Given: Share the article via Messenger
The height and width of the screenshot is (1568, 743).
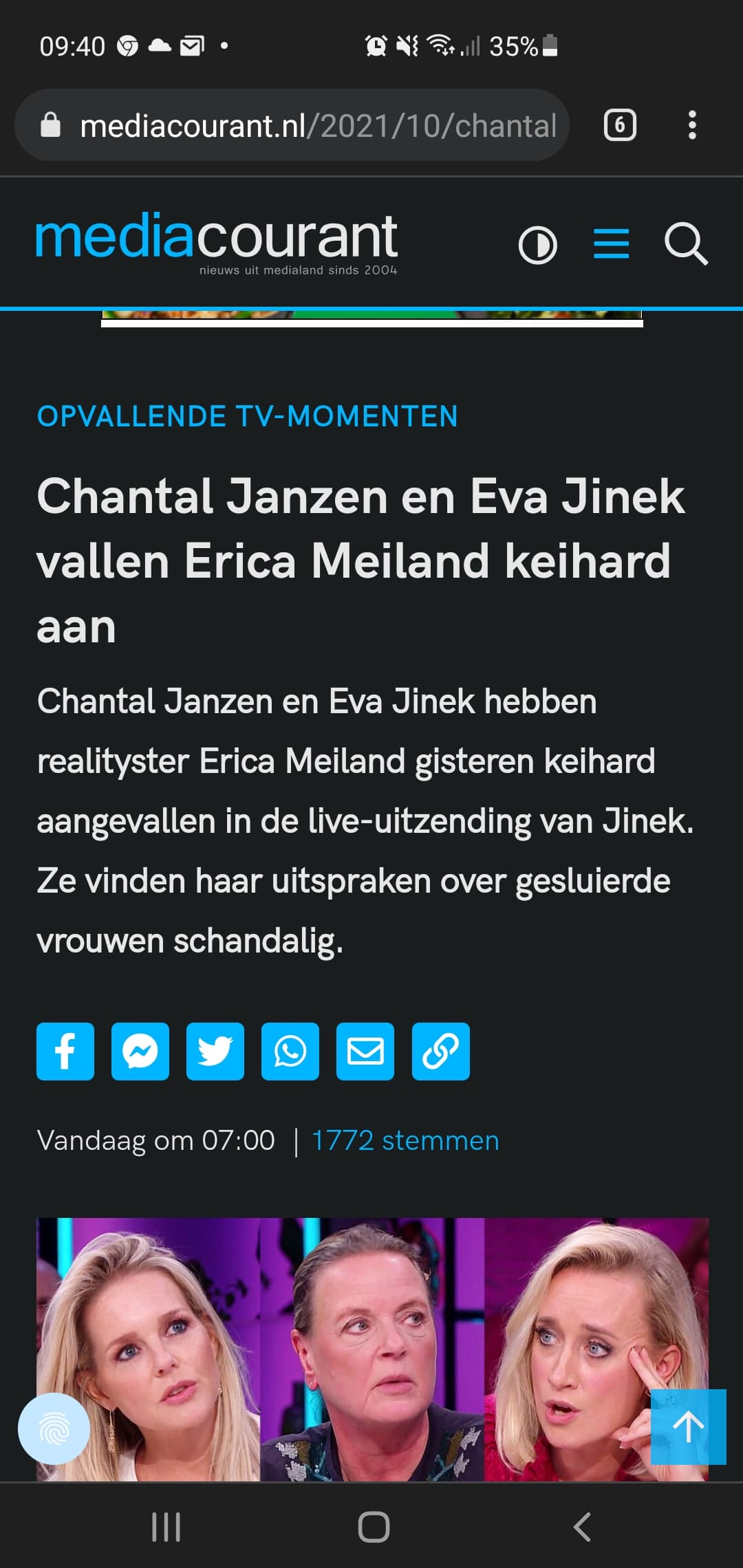Looking at the screenshot, I should coord(140,1051).
